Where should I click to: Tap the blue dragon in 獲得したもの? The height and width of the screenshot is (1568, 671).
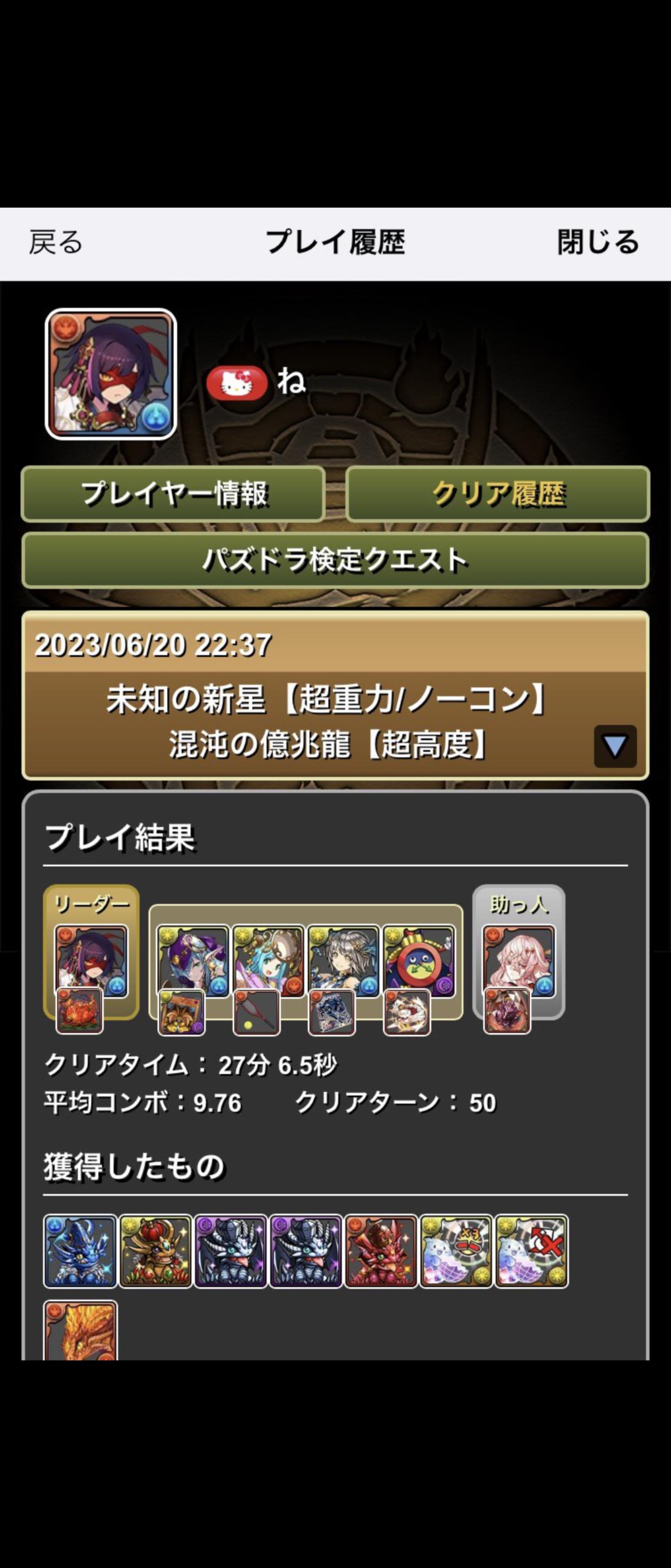pyautogui.click(x=80, y=1251)
